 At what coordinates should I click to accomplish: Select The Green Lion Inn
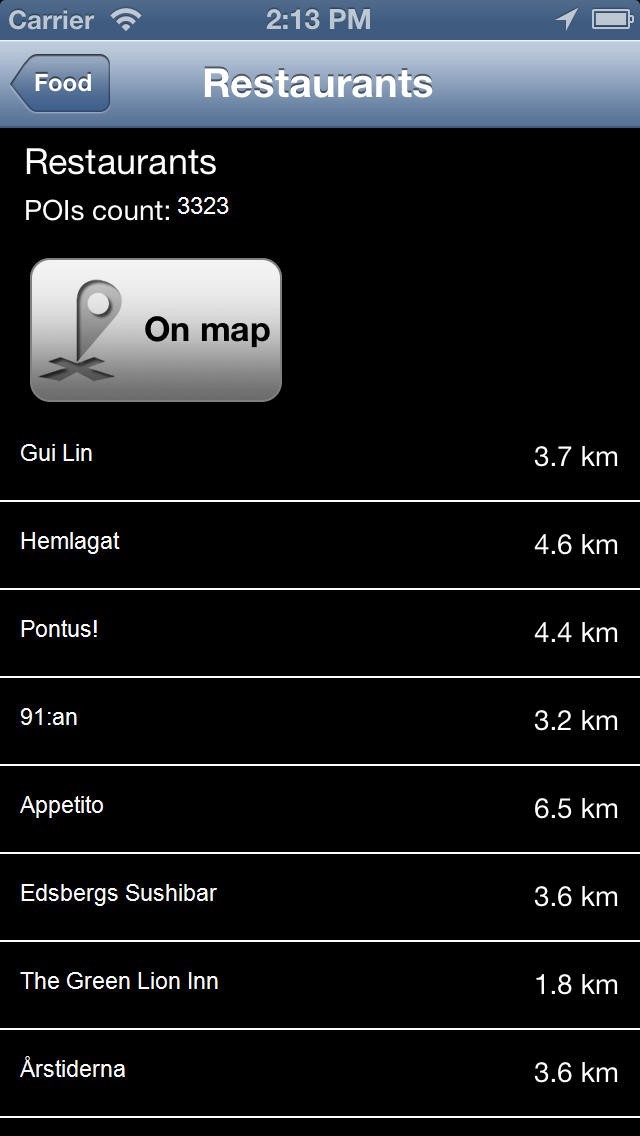(320, 984)
